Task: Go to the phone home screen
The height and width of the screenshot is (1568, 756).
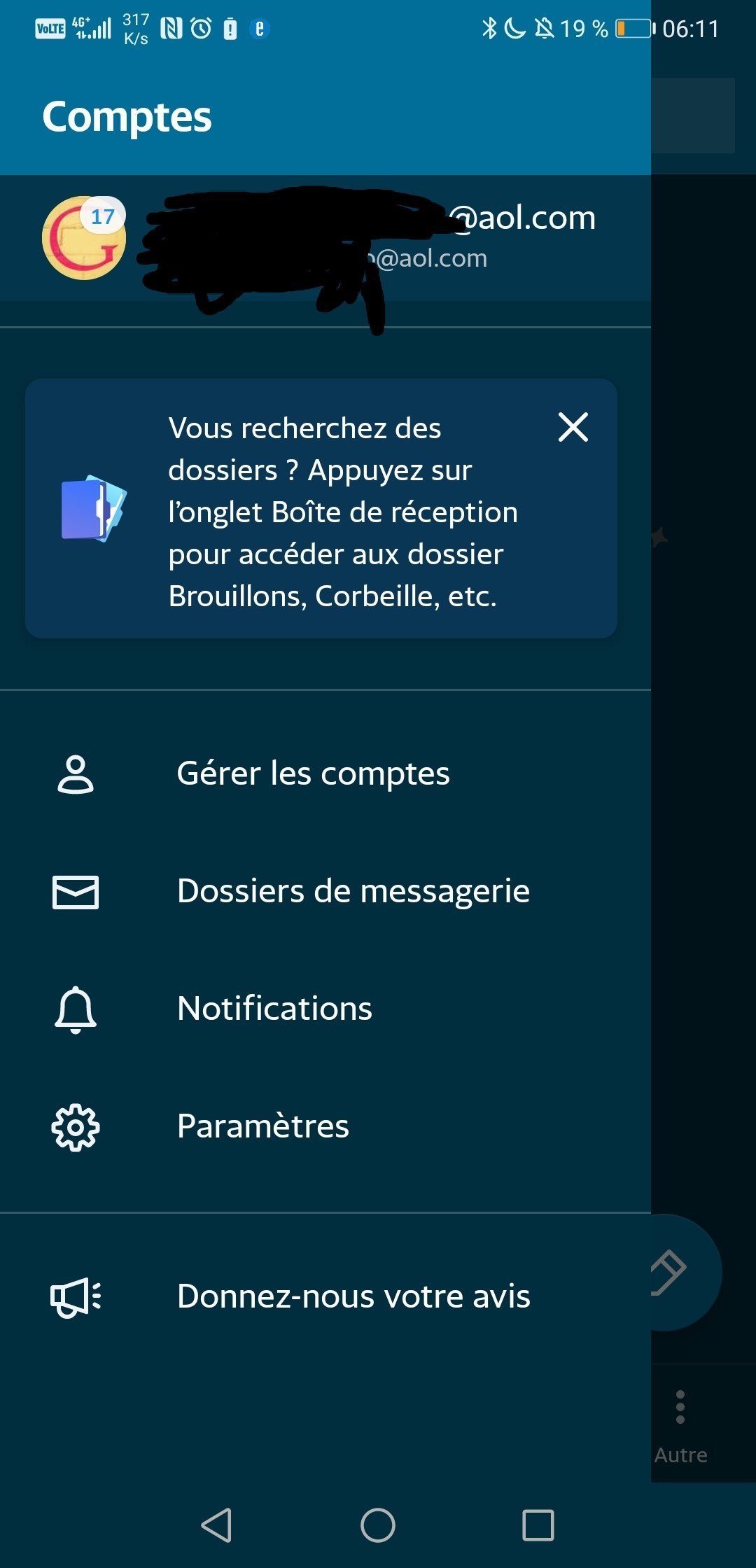Action: pos(378,1525)
